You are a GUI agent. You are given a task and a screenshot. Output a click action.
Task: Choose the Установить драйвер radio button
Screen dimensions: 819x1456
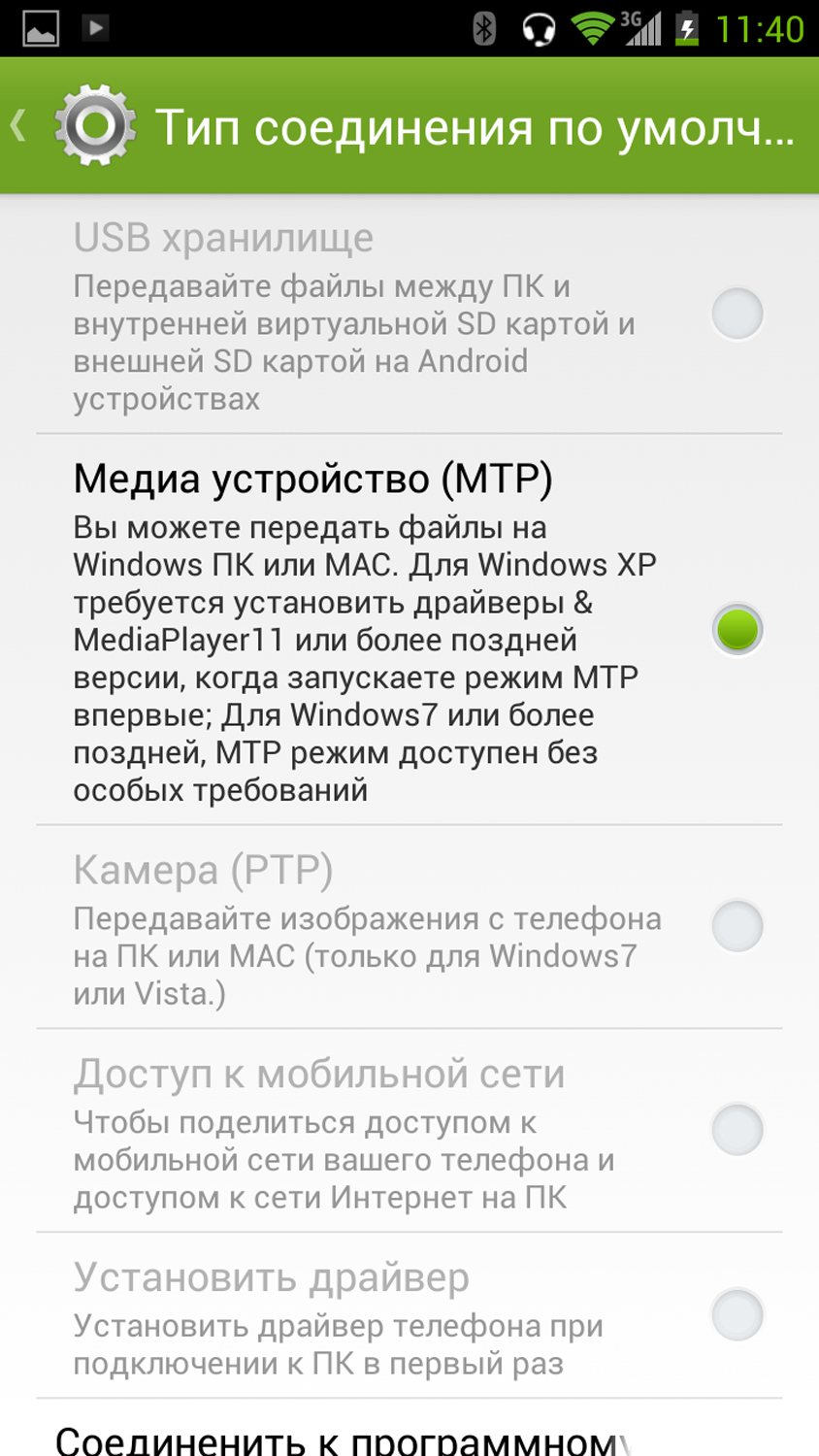[x=737, y=1315]
